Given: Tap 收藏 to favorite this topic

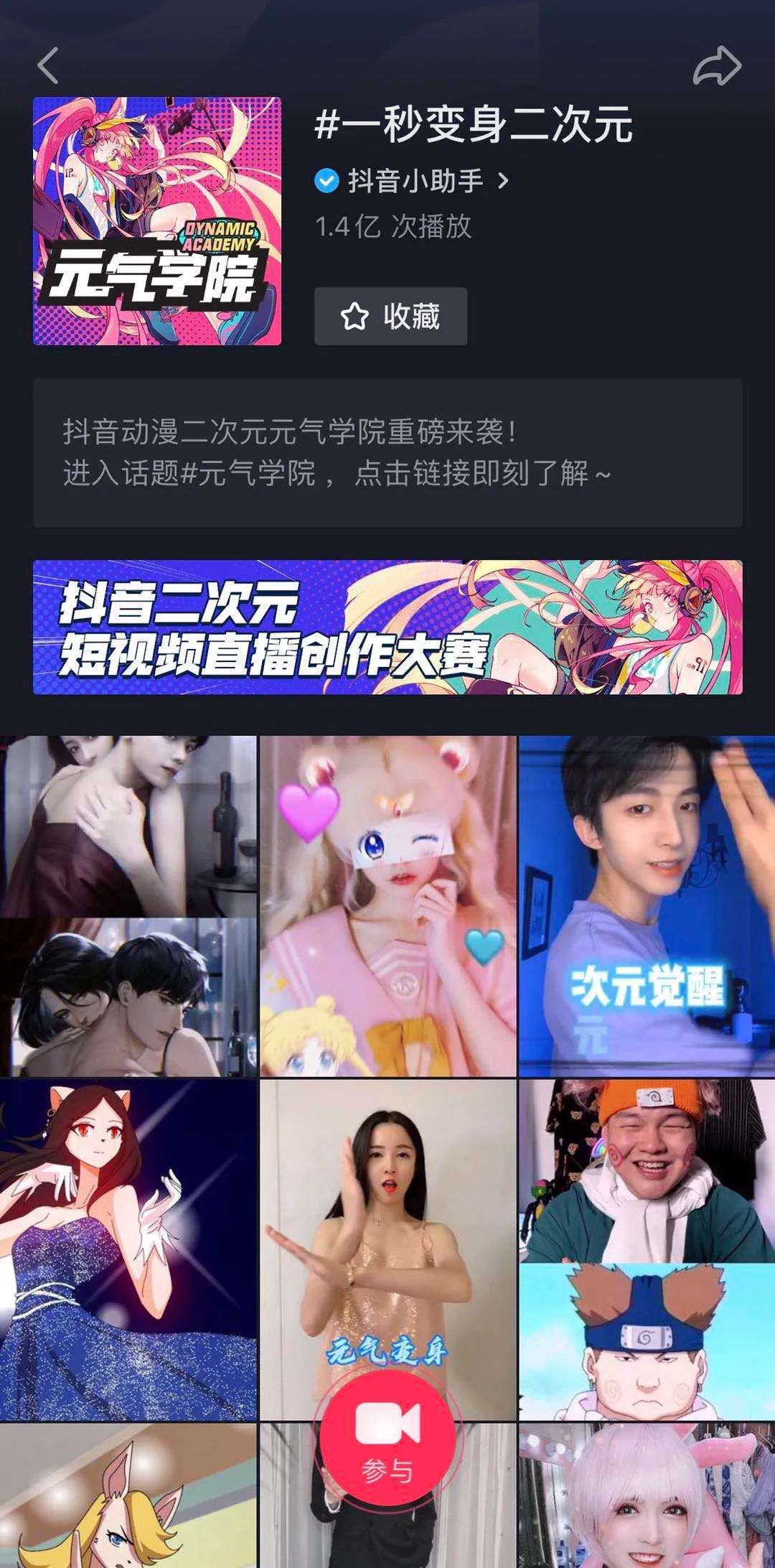Looking at the screenshot, I should click(390, 317).
